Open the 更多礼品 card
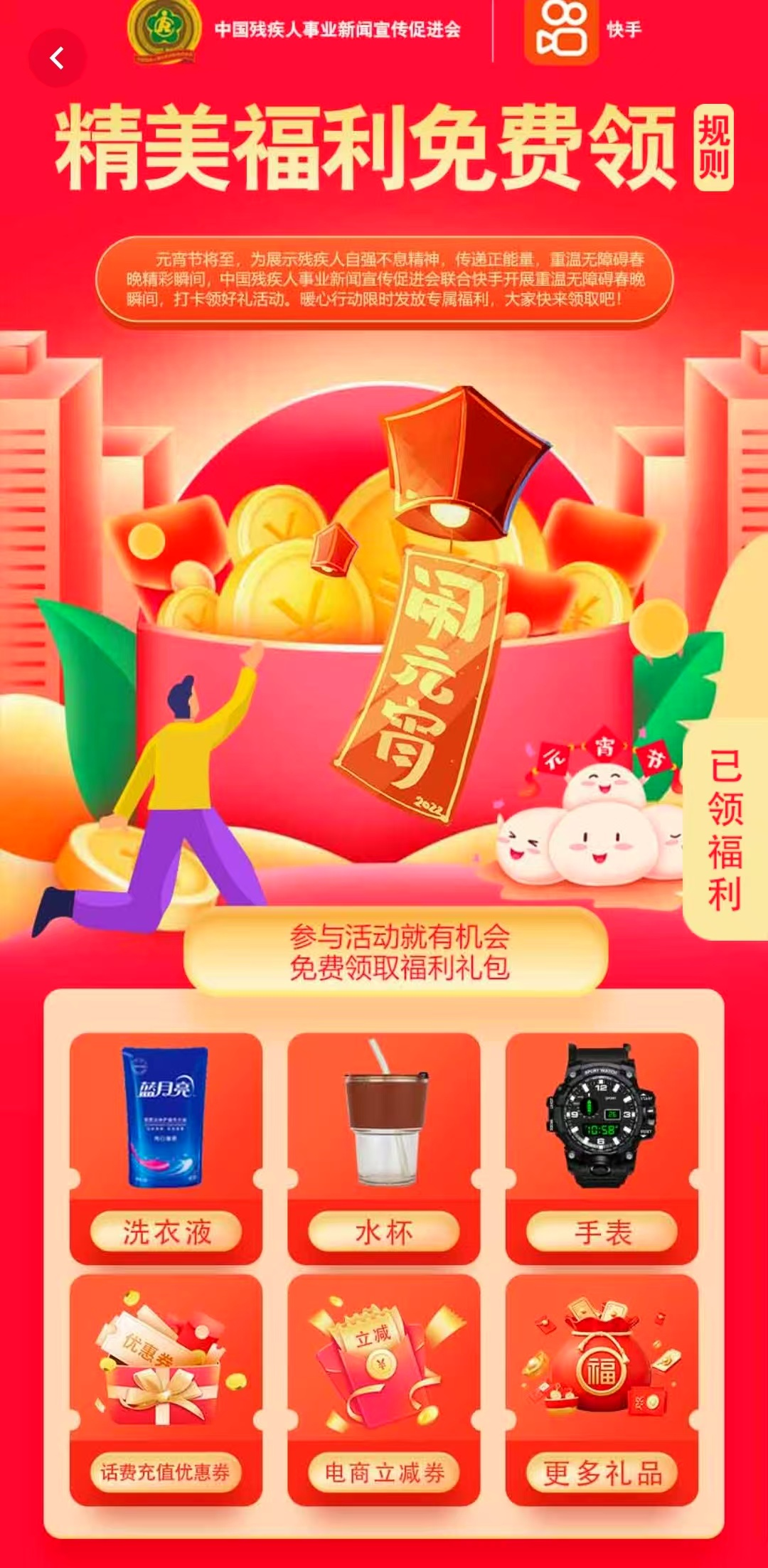The width and height of the screenshot is (768, 1568). 602,1390
